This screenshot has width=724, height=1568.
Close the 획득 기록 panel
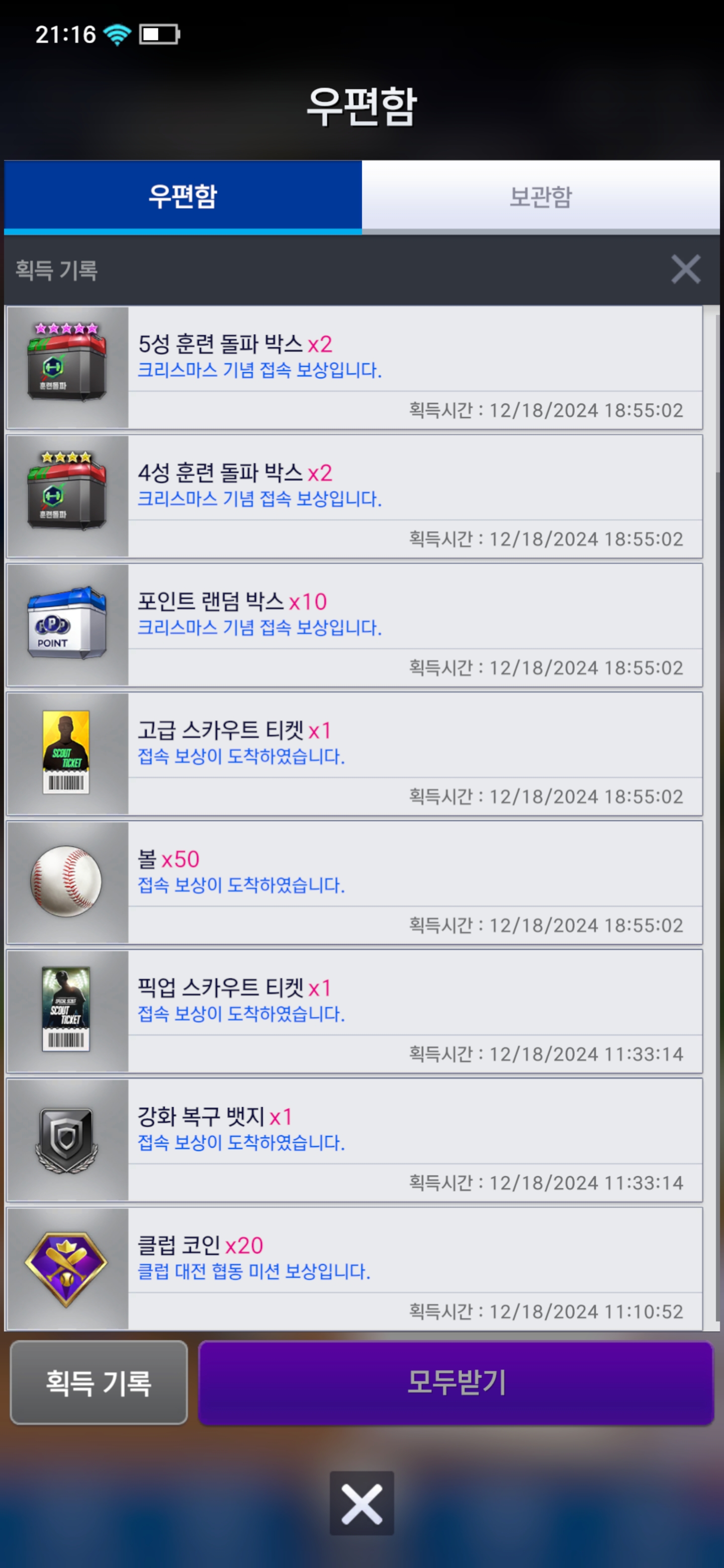click(685, 269)
